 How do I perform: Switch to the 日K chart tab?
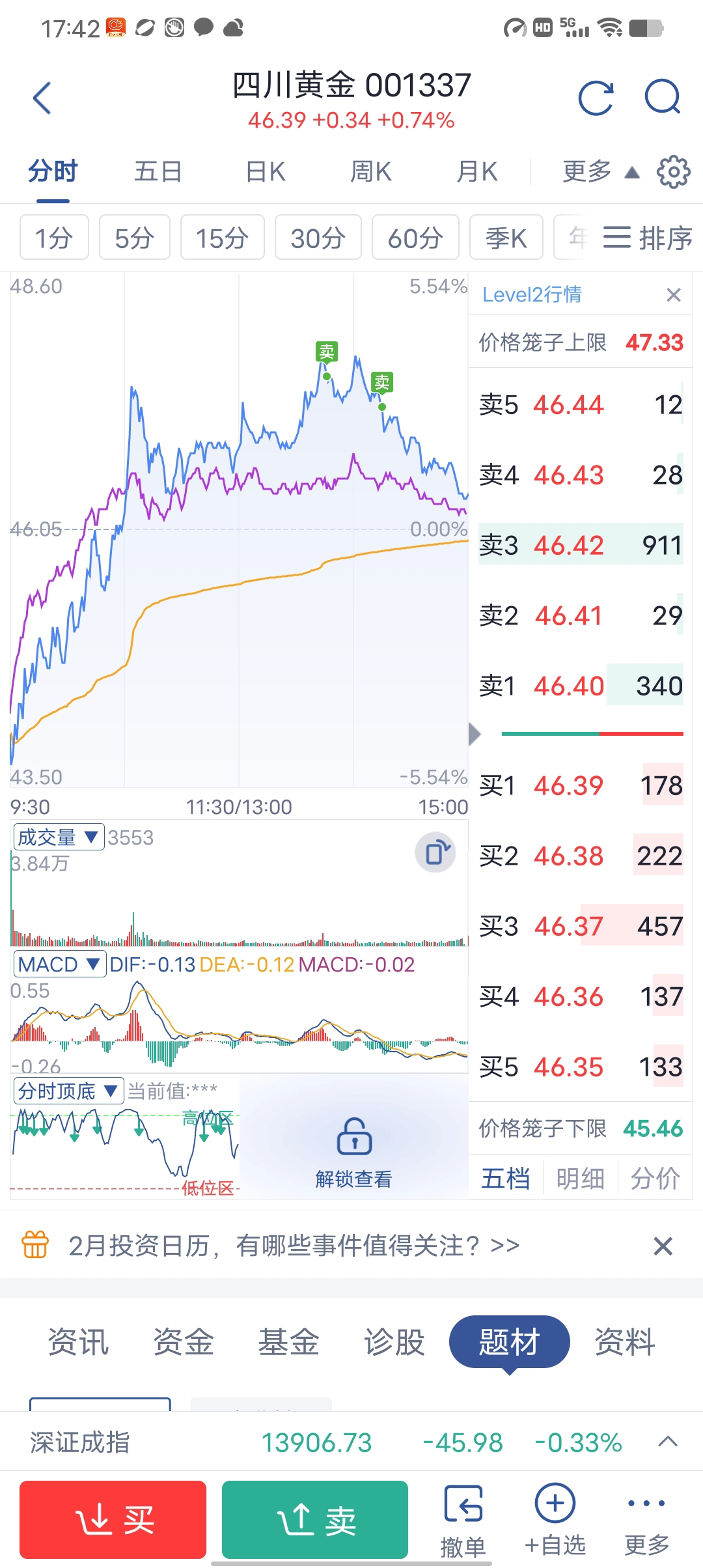[266, 172]
